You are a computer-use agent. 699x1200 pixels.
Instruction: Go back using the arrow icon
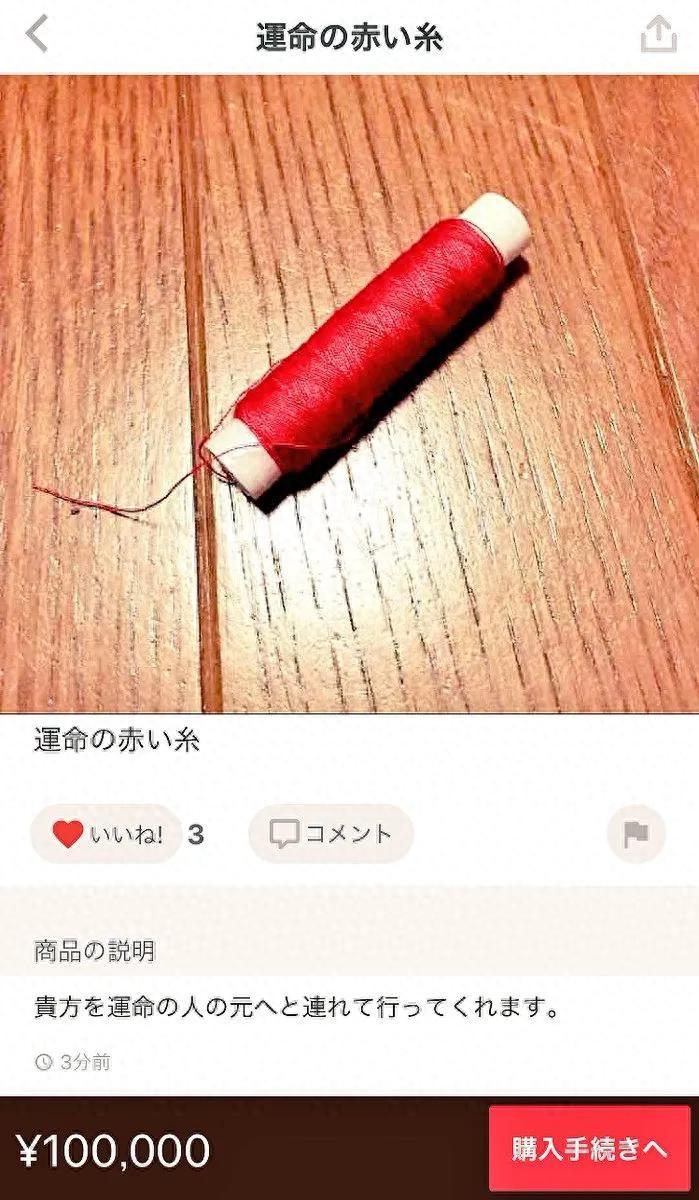pyautogui.click(x=37, y=35)
